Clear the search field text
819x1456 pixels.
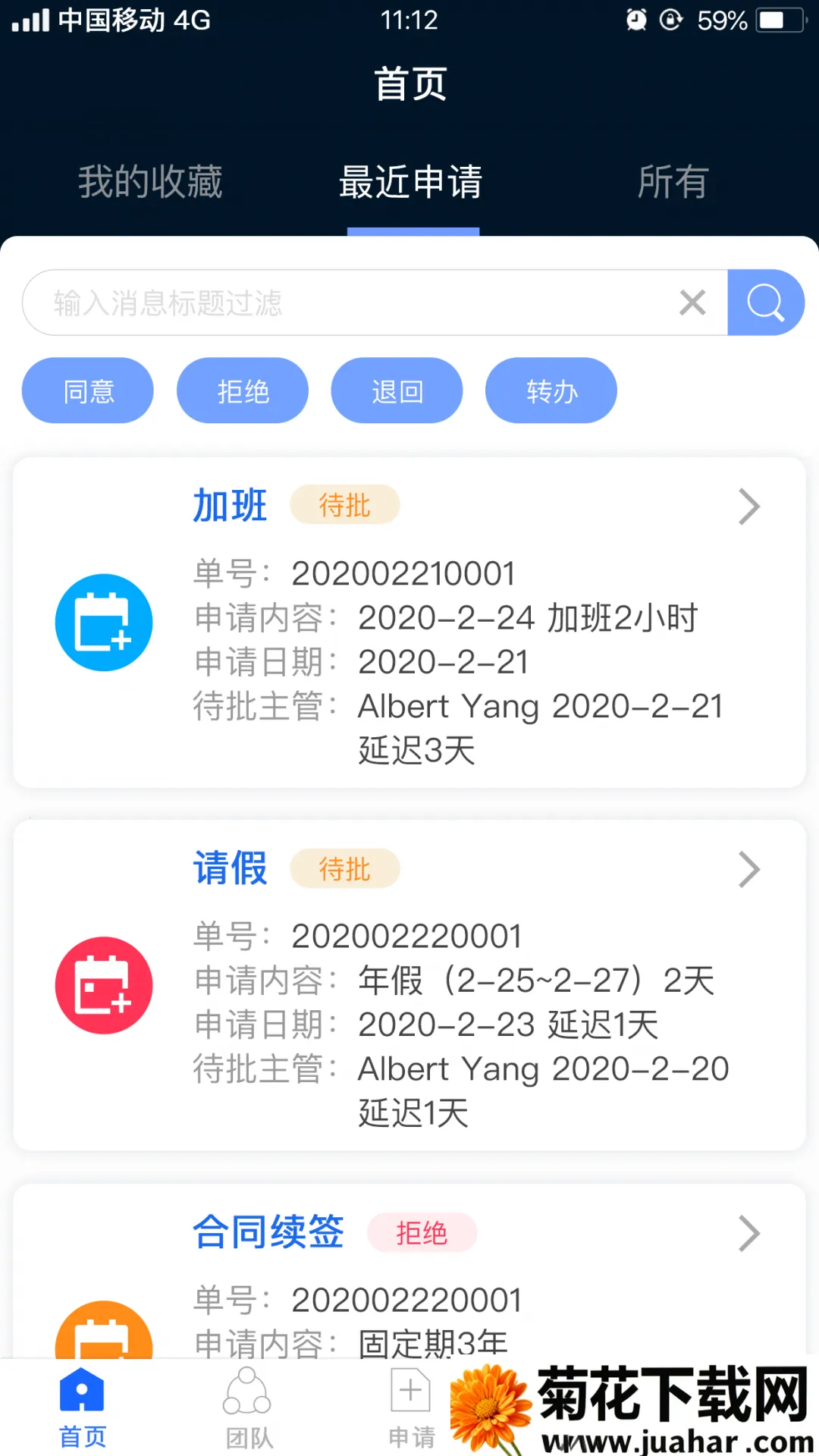692,303
